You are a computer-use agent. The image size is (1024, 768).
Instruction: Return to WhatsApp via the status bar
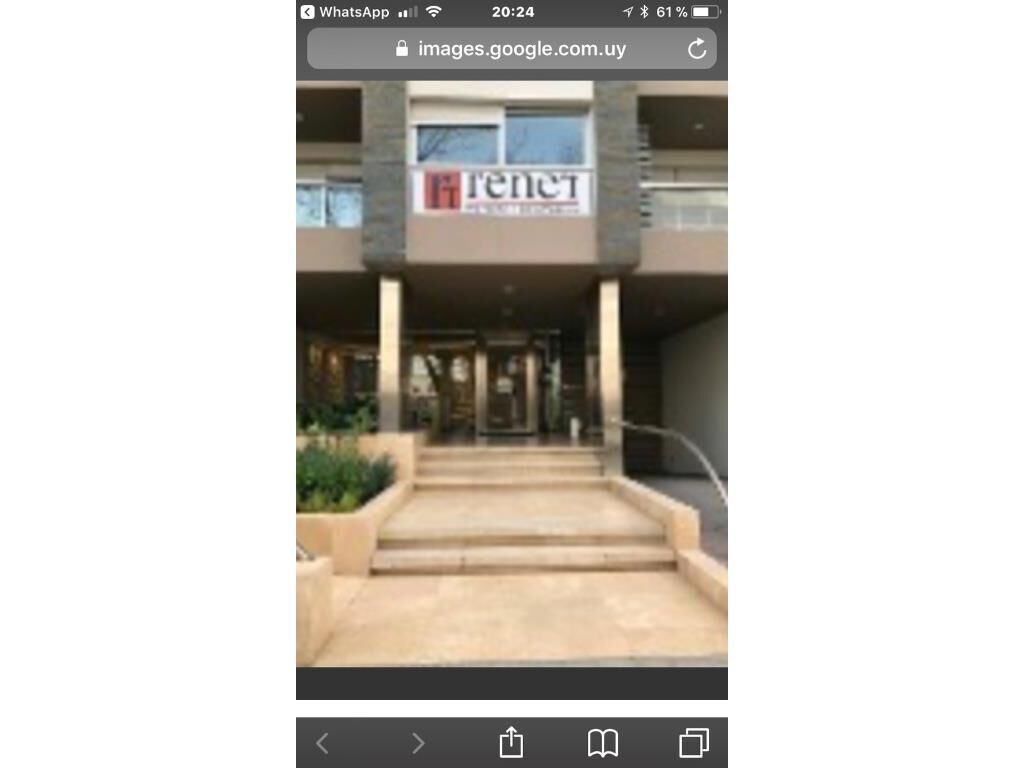tap(345, 12)
